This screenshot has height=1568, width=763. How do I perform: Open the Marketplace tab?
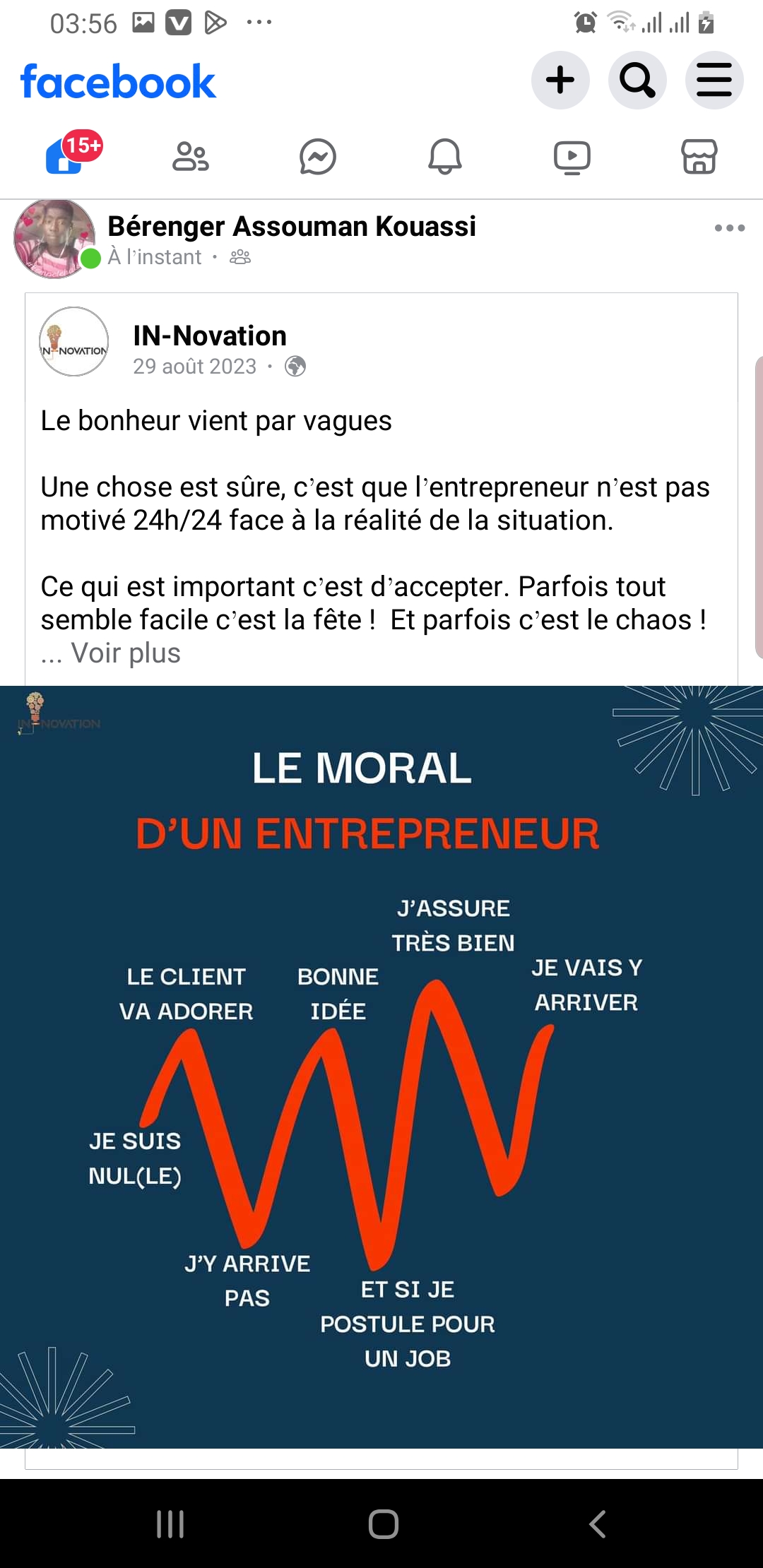coord(699,157)
